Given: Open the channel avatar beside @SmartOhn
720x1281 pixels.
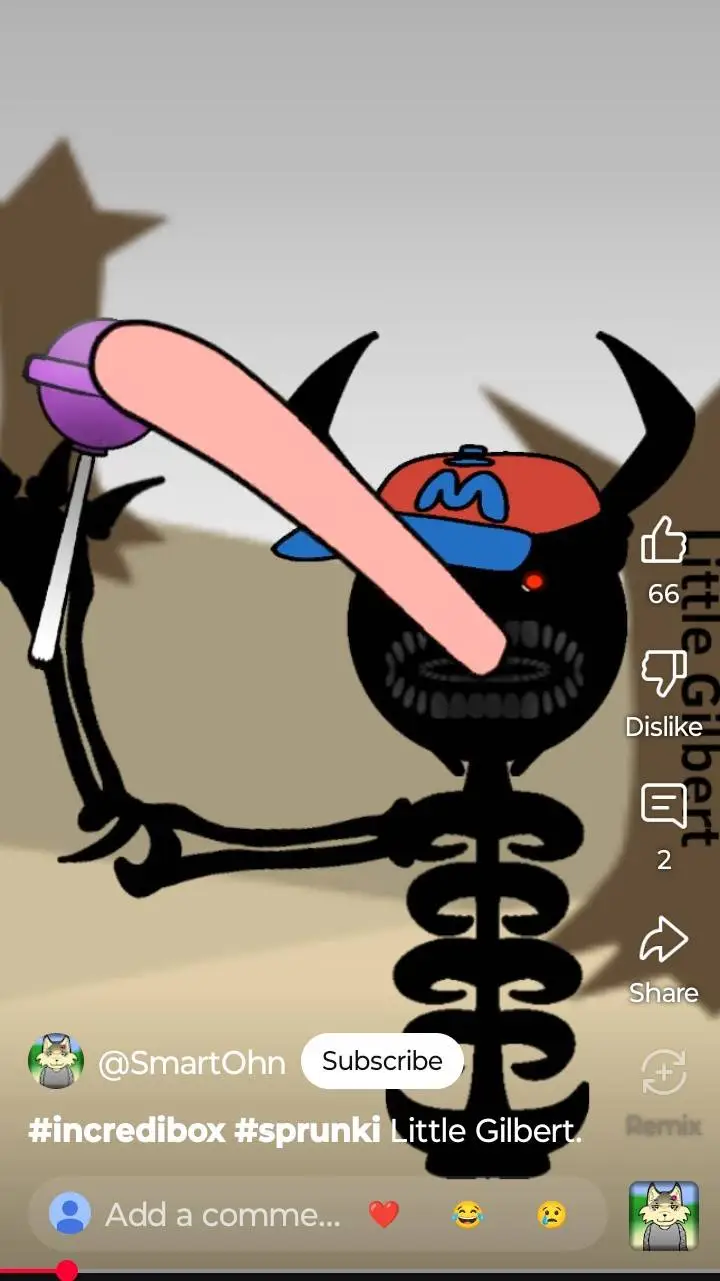Looking at the screenshot, I should click(x=55, y=1061).
